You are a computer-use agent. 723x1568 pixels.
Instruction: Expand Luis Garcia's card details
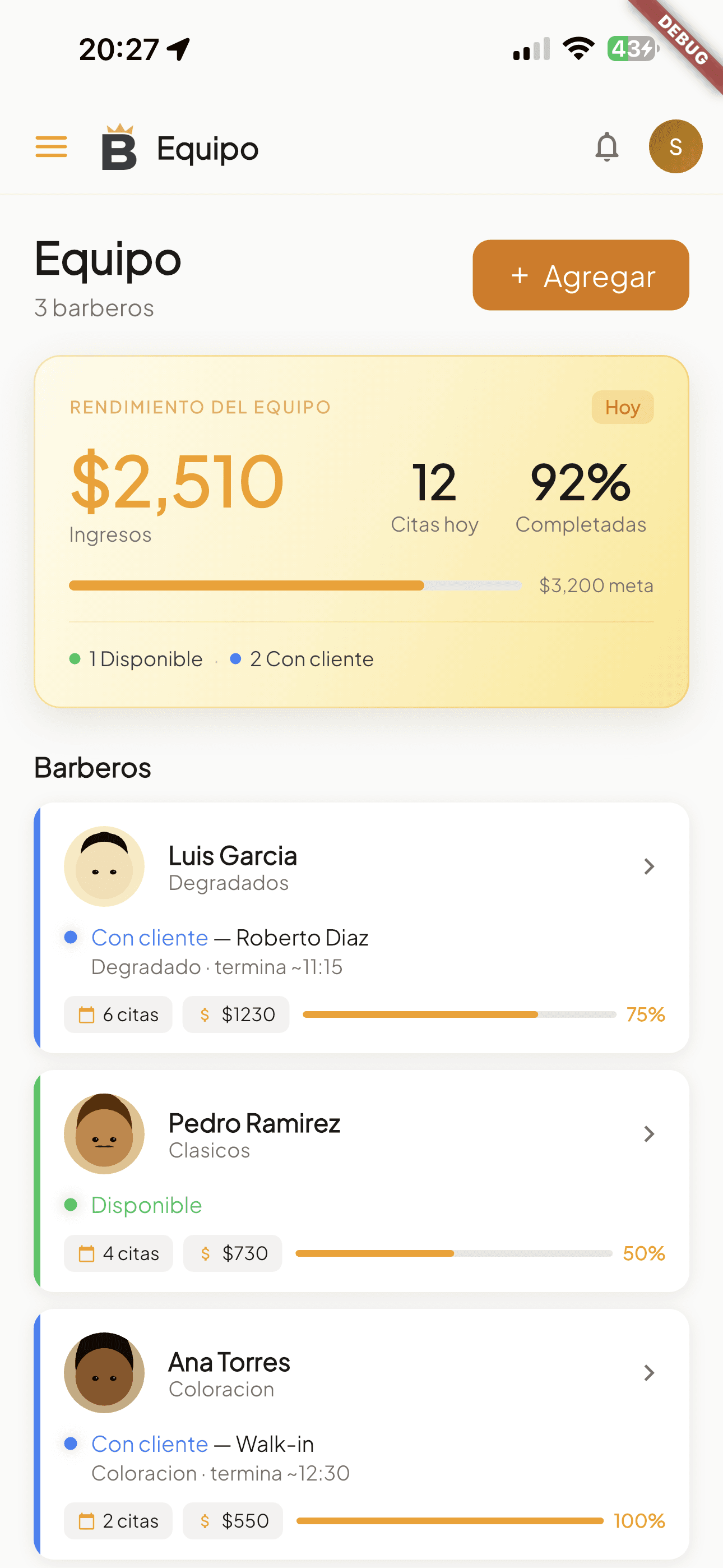(649, 867)
